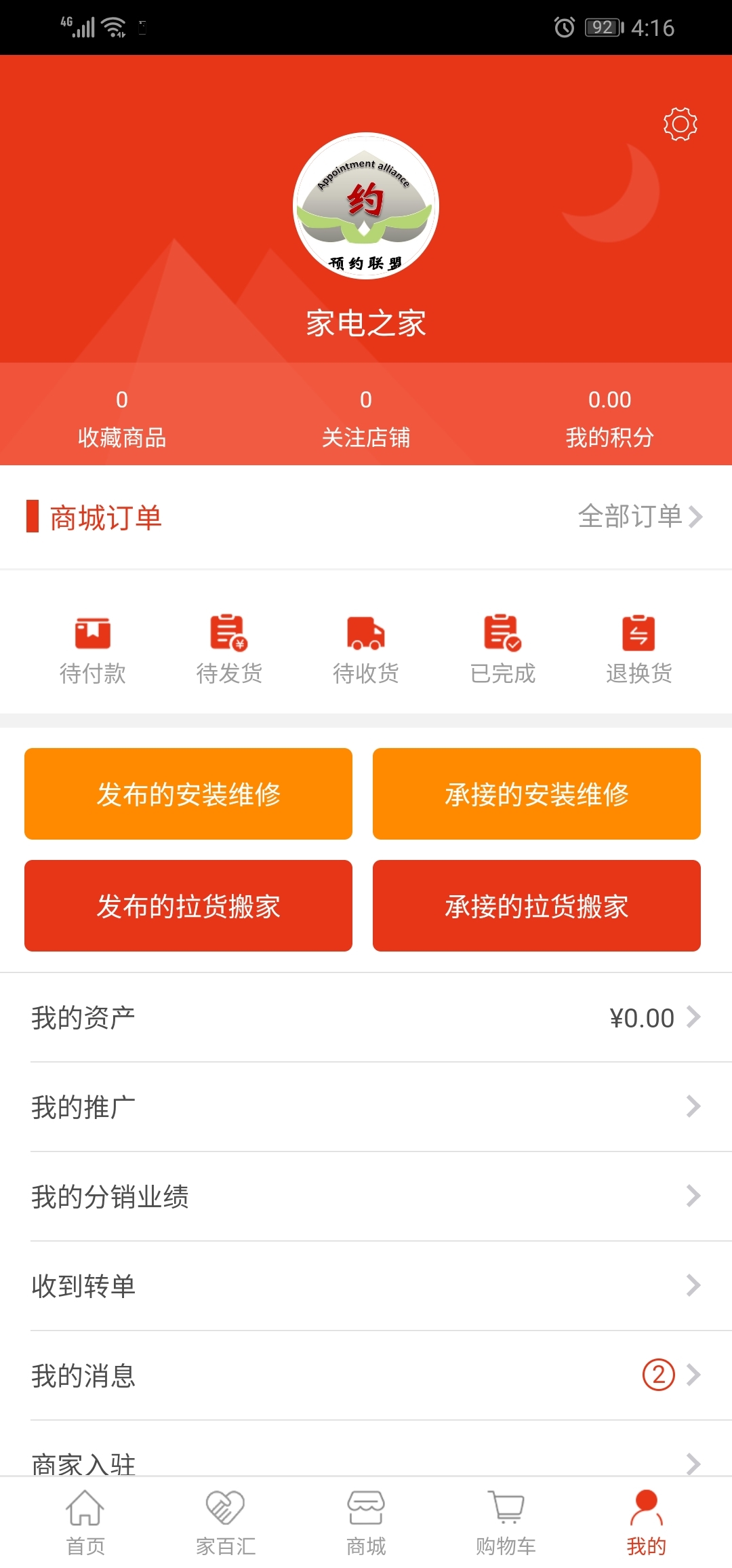Open 收藏商品 favorites
732x1568 pixels.
pyautogui.click(x=122, y=418)
